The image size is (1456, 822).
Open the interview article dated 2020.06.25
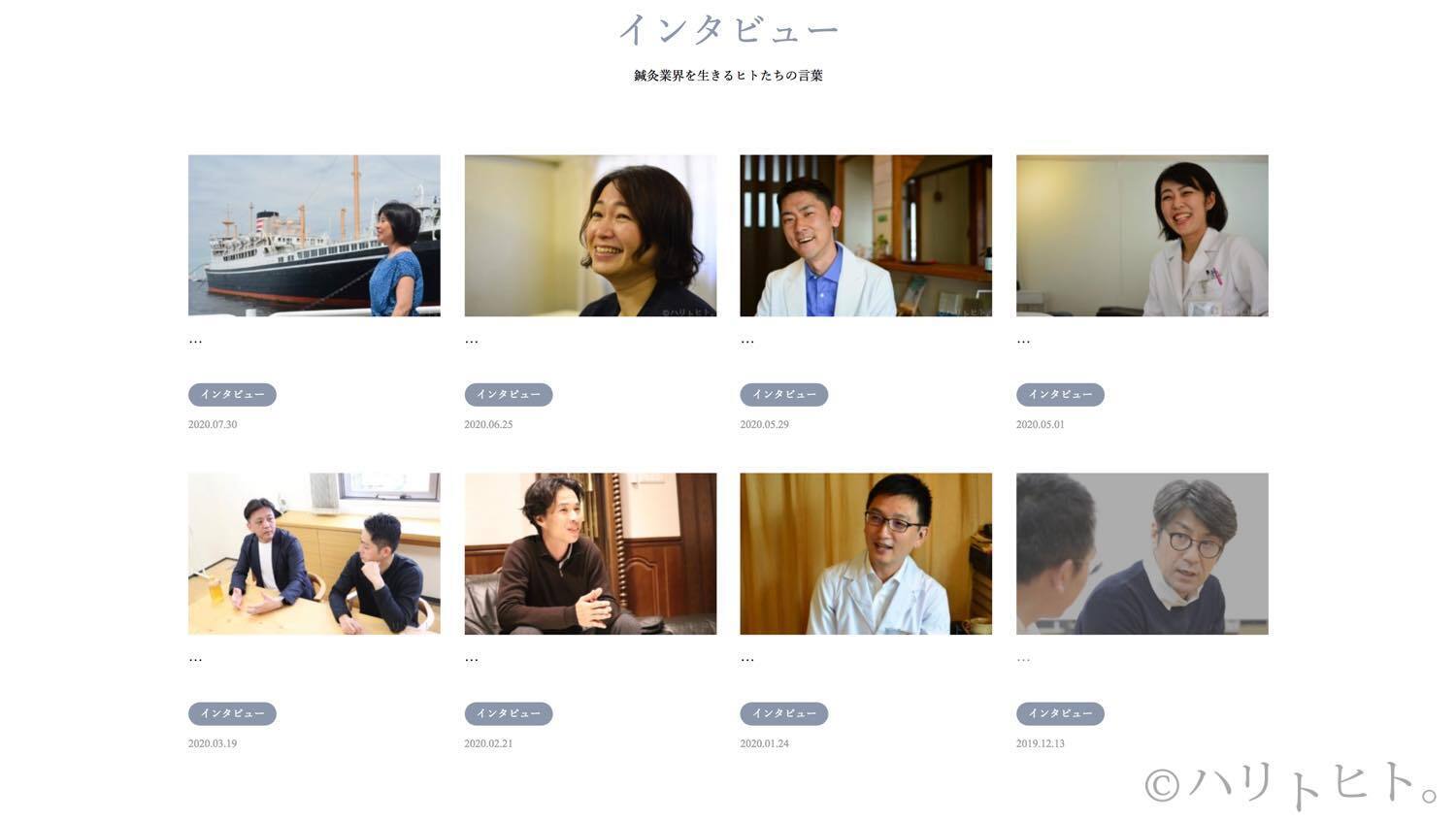tap(590, 236)
